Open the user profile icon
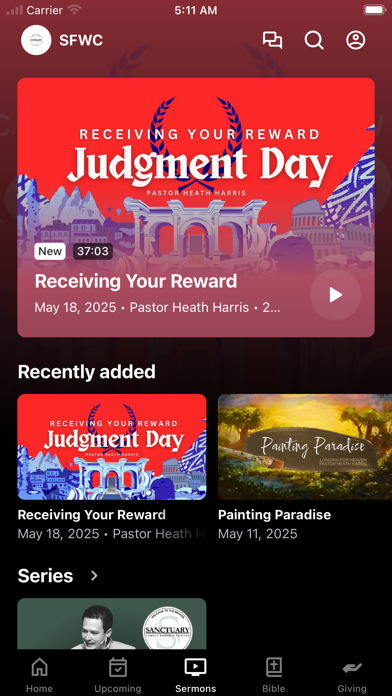This screenshot has width=392, height=696. (x=356, y=40)
